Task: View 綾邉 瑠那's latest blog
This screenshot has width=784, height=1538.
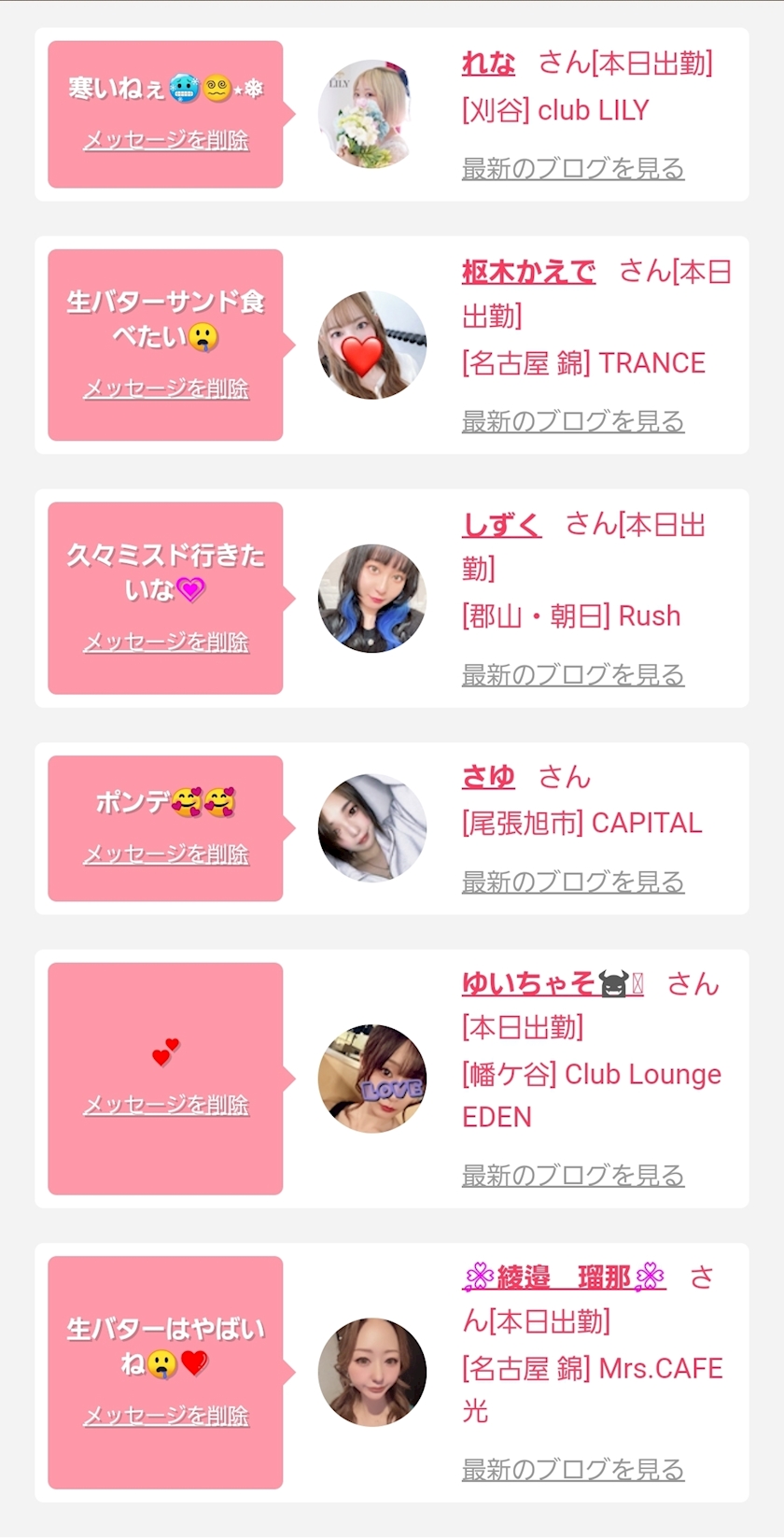Action: tap(573, 1470)
